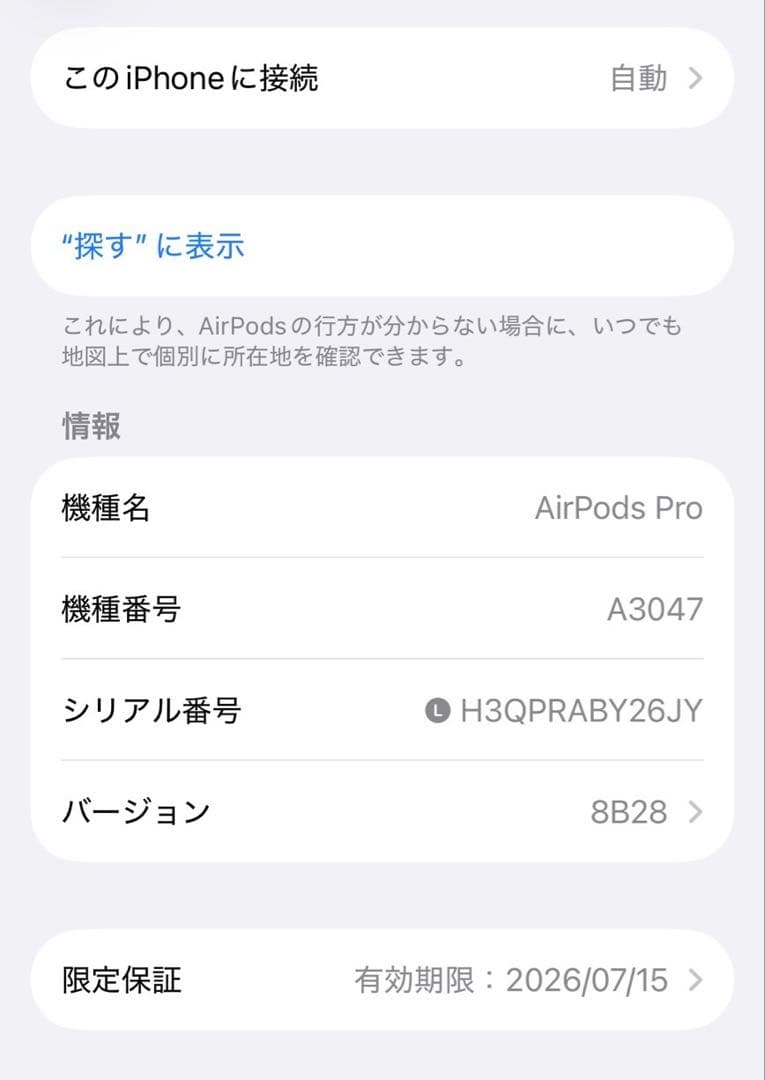
Task: Tap the シリアル番号 row
Action: point(380,709)
